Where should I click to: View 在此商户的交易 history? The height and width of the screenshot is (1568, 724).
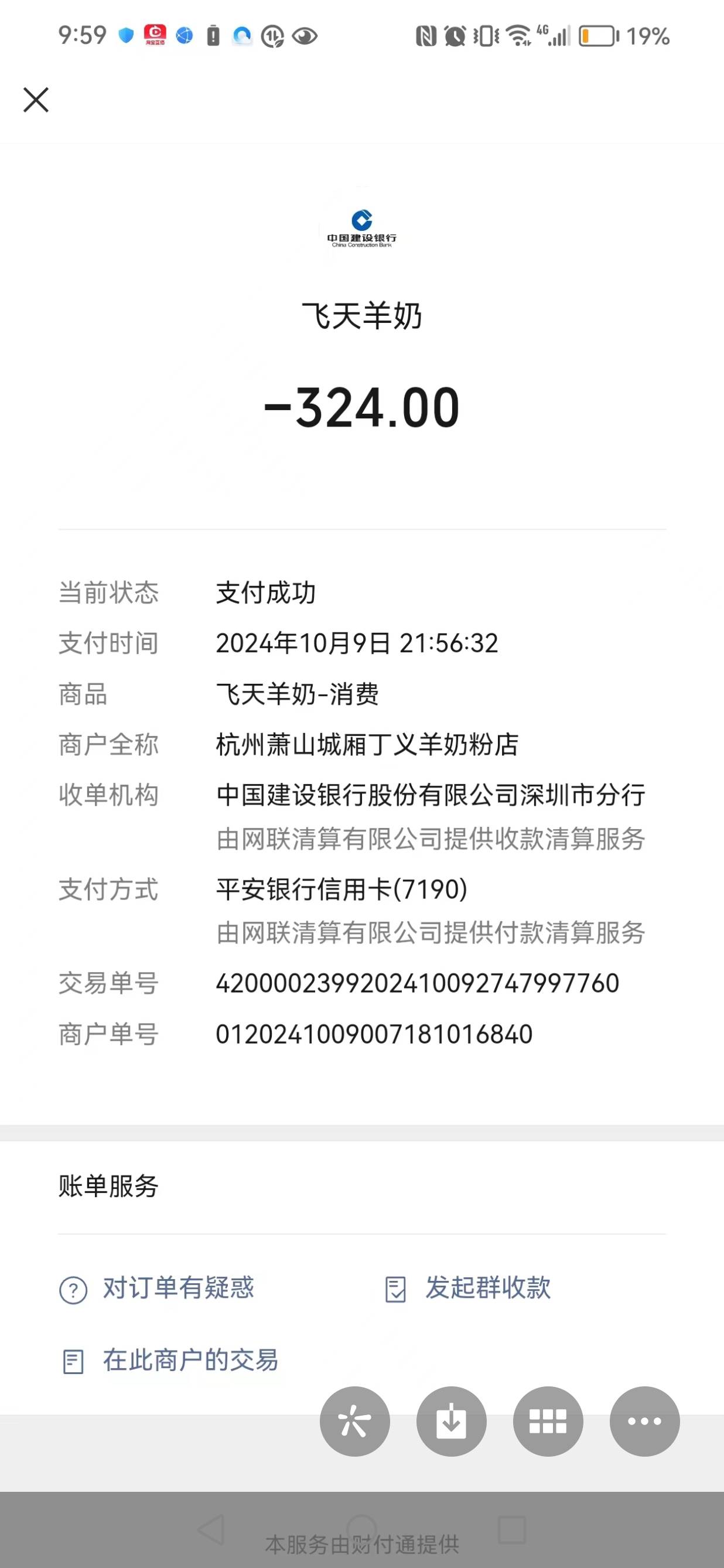[189, 1360]
